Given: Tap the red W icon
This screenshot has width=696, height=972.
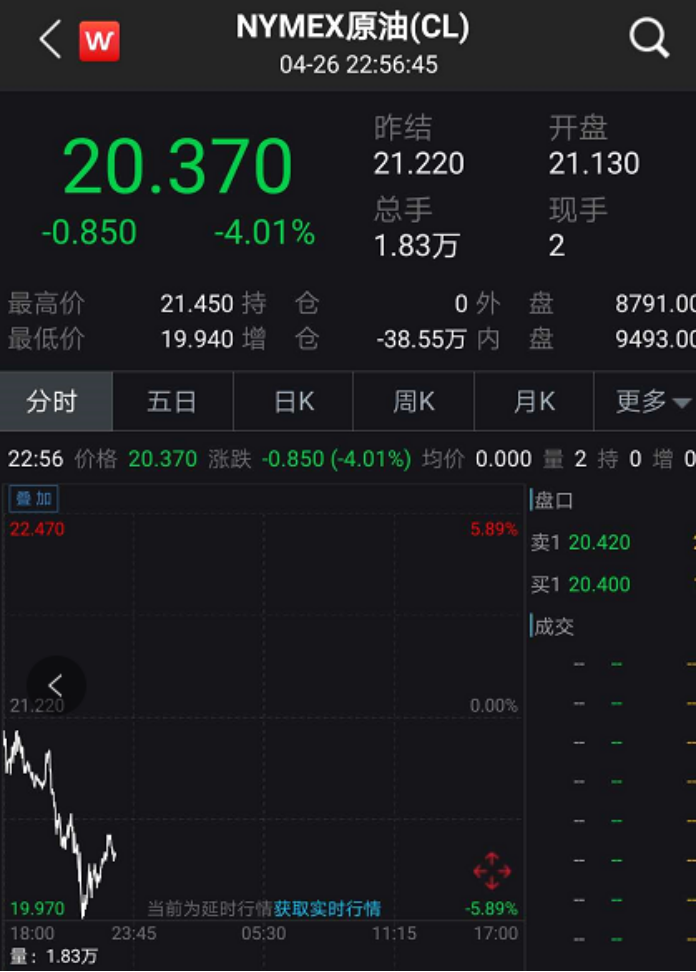Looking at the screenshot, I should click(x=99, y=42).
